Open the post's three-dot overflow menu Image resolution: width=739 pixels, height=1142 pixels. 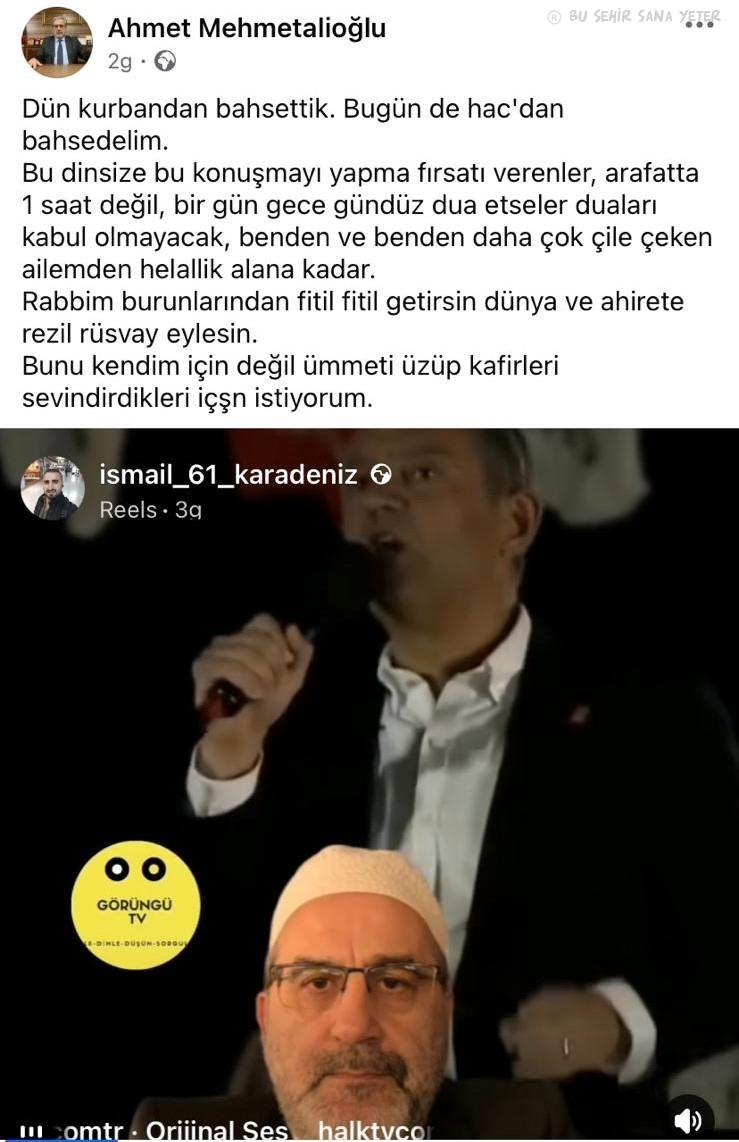point(700,24)
